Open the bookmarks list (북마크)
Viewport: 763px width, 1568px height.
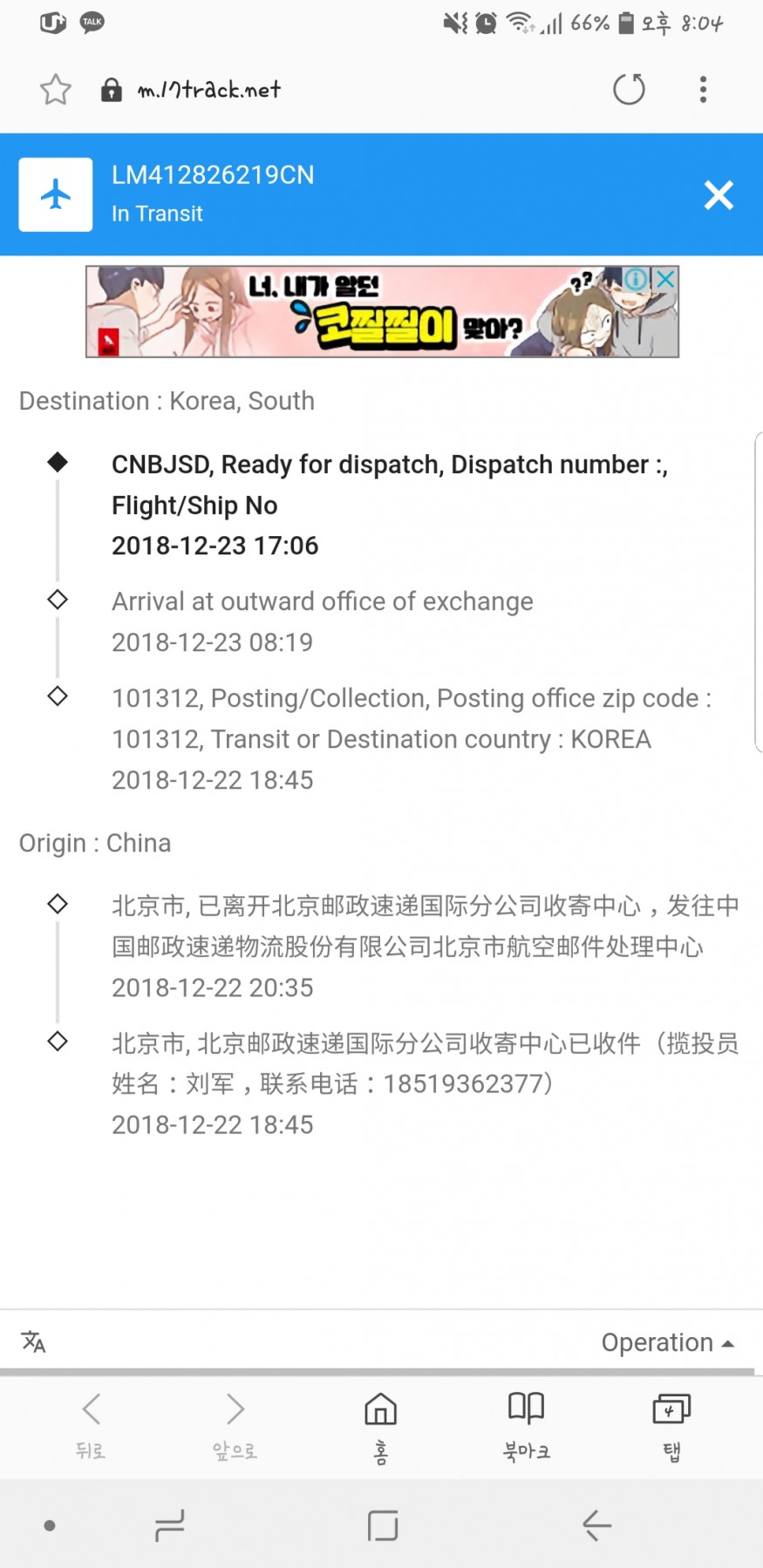click(x=526, y=1425)
